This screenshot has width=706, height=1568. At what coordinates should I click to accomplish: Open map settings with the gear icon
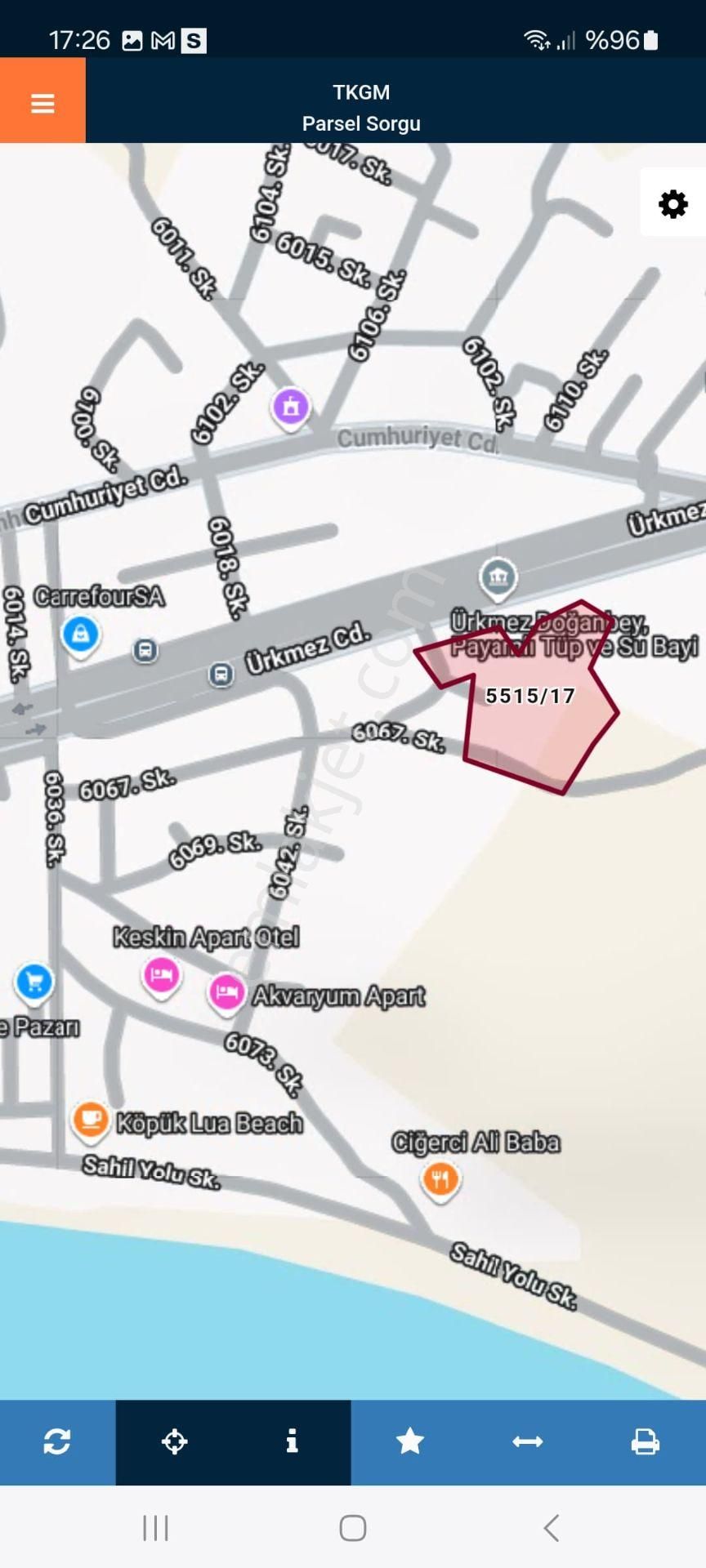click(x=672, y=204)
